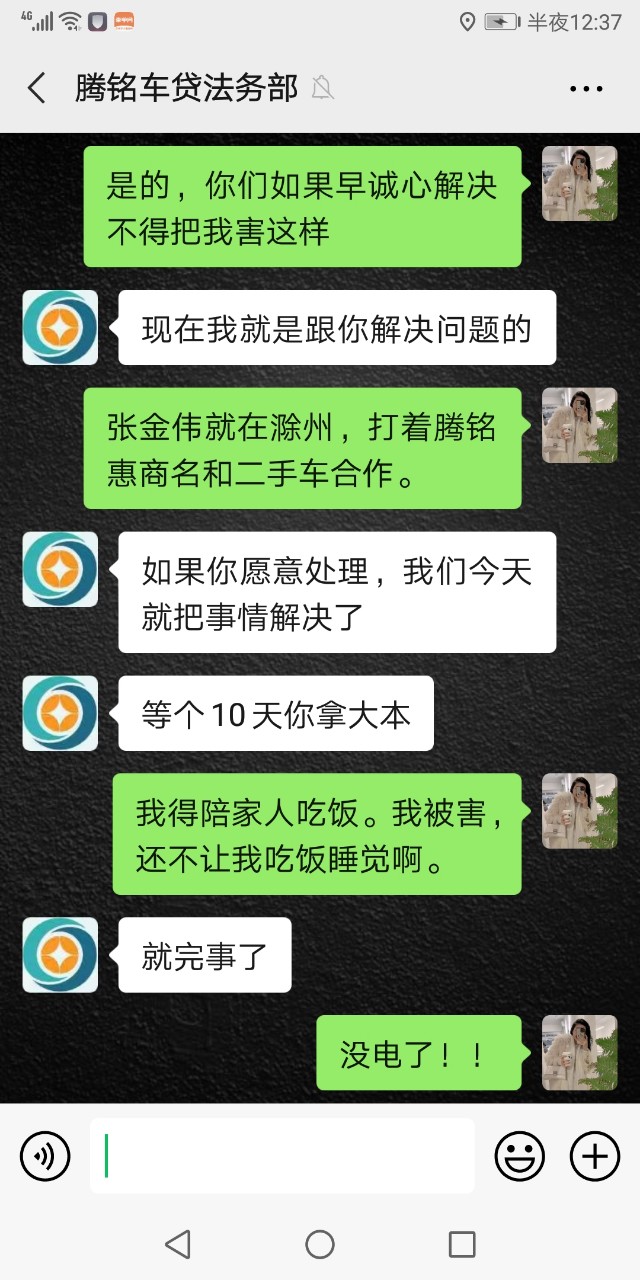
Task: Open sender avatar beside 等个10天你拿大本
Action: [60, 713]
